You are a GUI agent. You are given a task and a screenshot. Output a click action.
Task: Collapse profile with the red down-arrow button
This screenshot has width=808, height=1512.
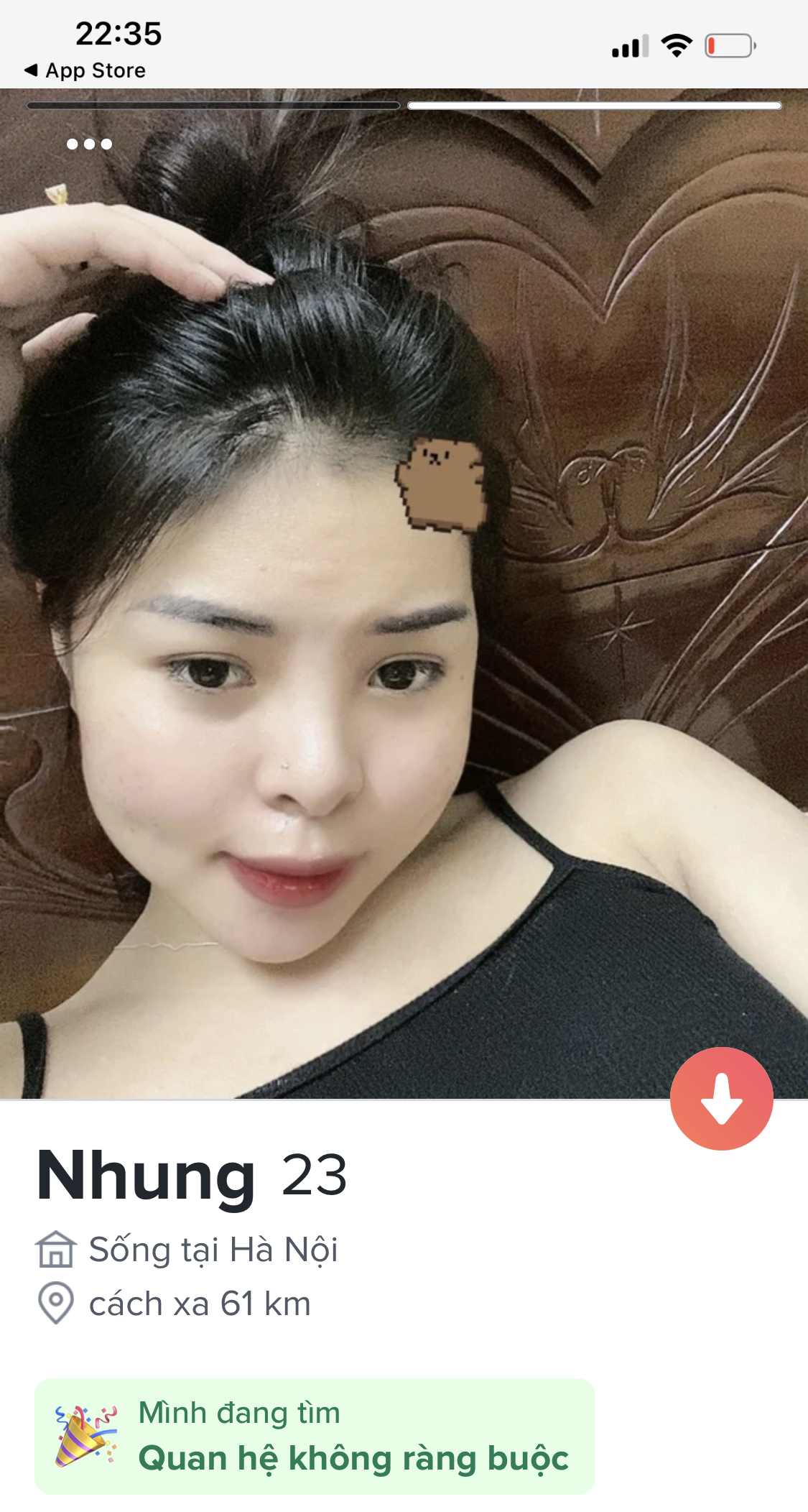click(x=721, y=1098)
